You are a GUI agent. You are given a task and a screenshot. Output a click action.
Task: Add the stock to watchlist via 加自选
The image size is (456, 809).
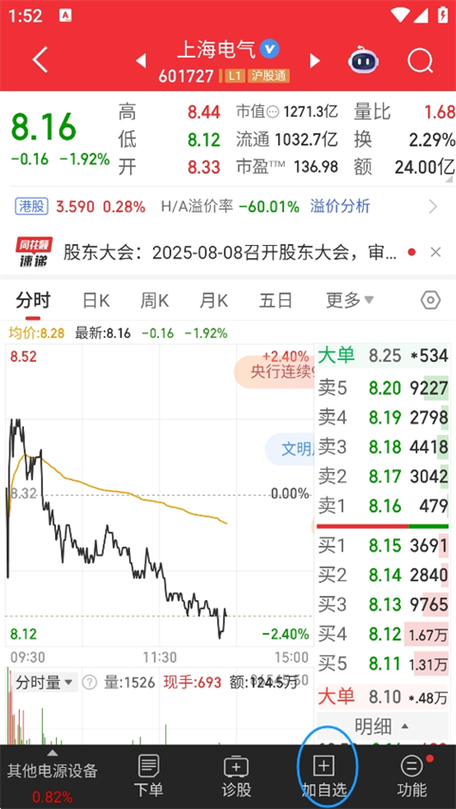click(324, 775)
